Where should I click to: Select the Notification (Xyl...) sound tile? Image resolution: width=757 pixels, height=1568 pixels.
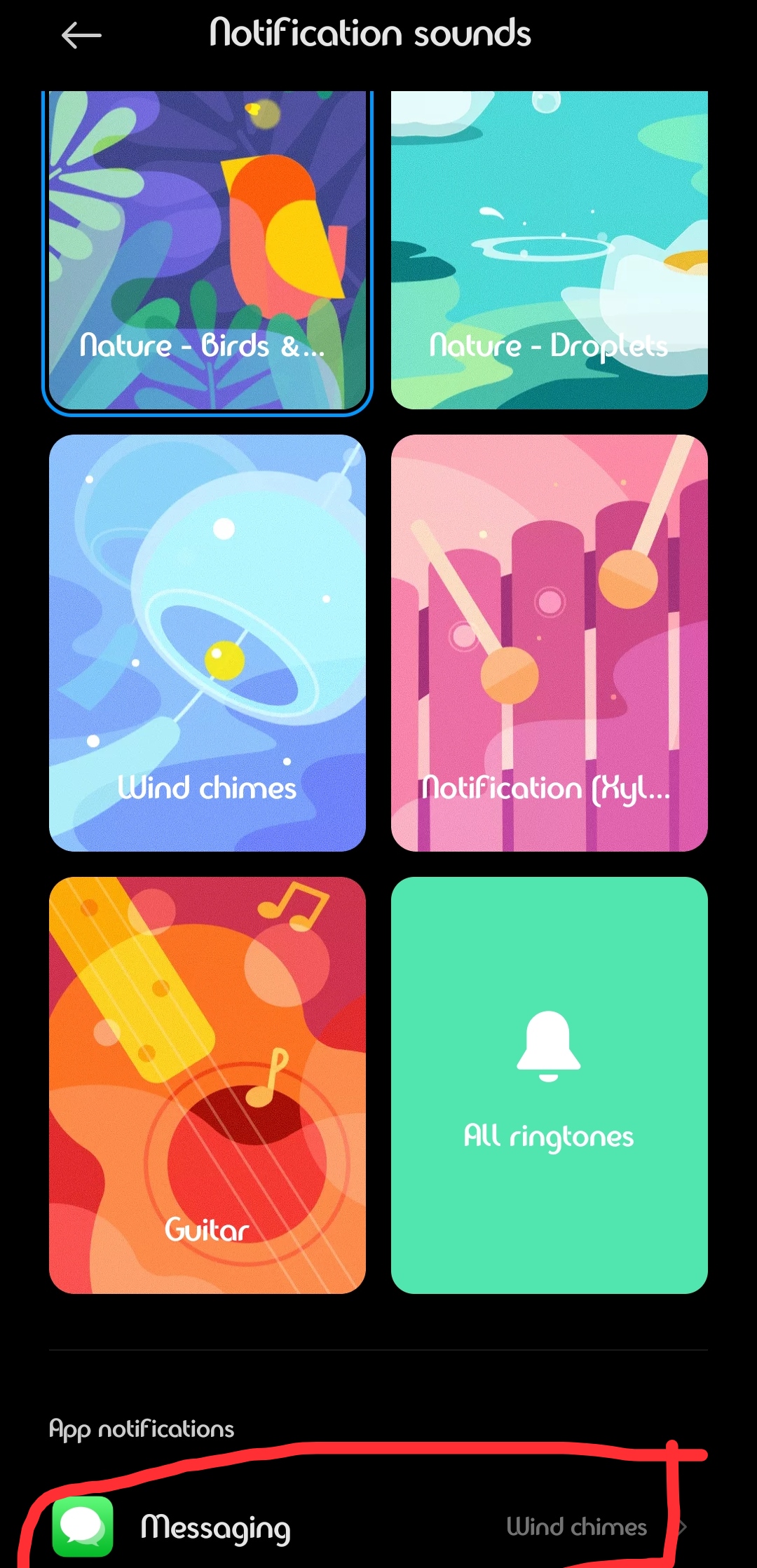click(550, 643)
